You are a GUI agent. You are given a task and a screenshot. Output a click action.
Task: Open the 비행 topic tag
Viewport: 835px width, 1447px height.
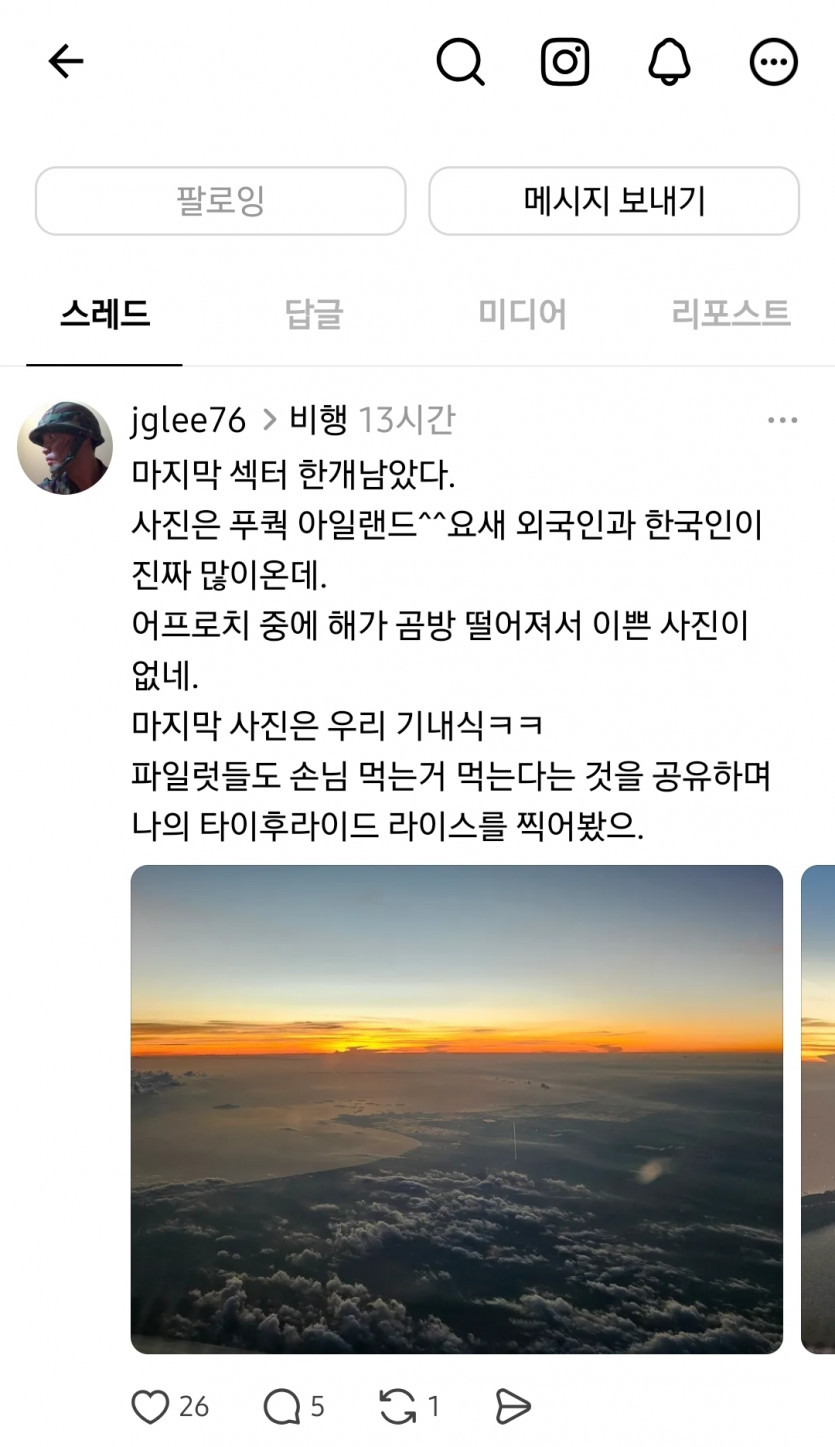tap(318, 421)
